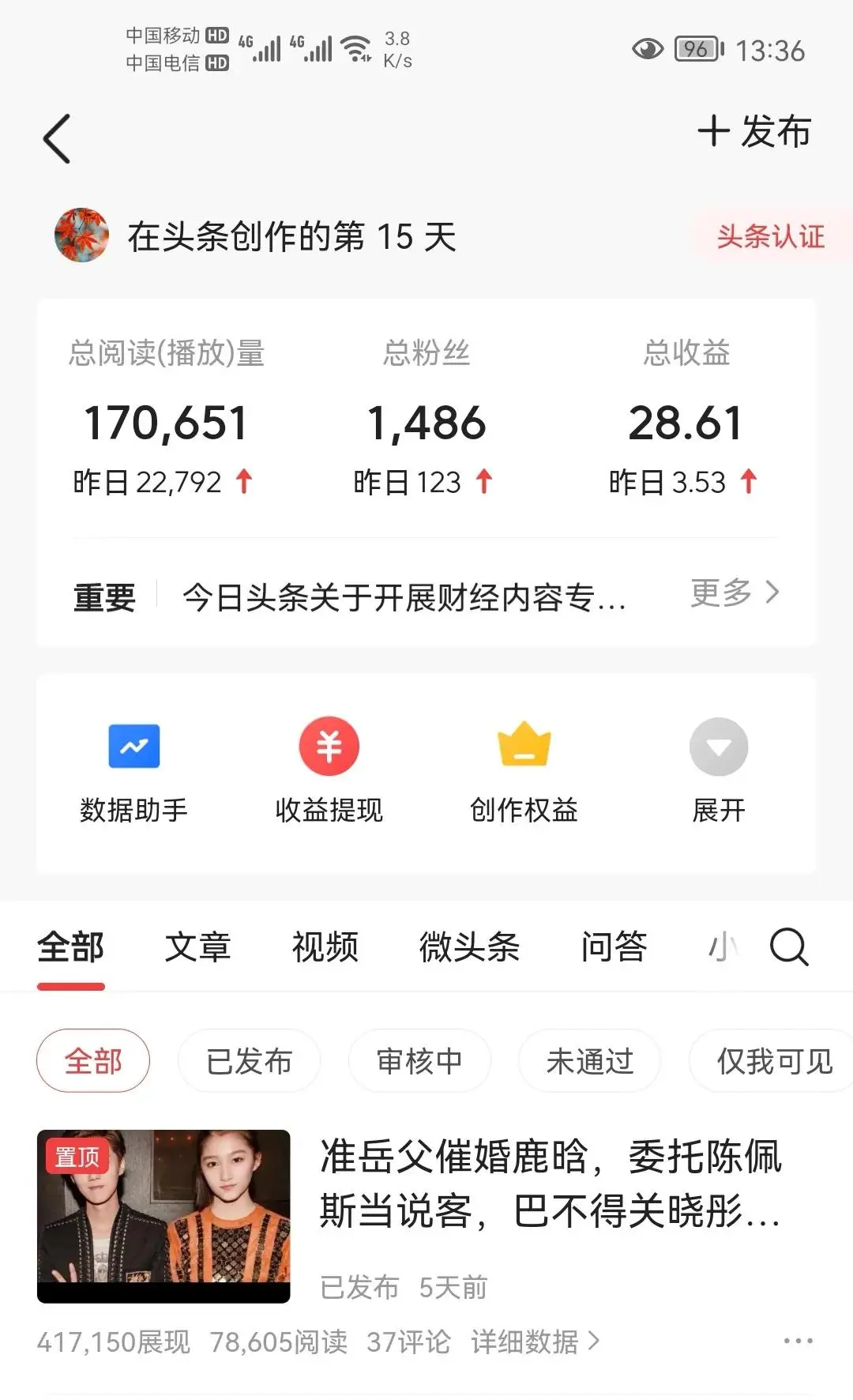
Task: Search published content with magnifier icon
Action: [789, 947]
